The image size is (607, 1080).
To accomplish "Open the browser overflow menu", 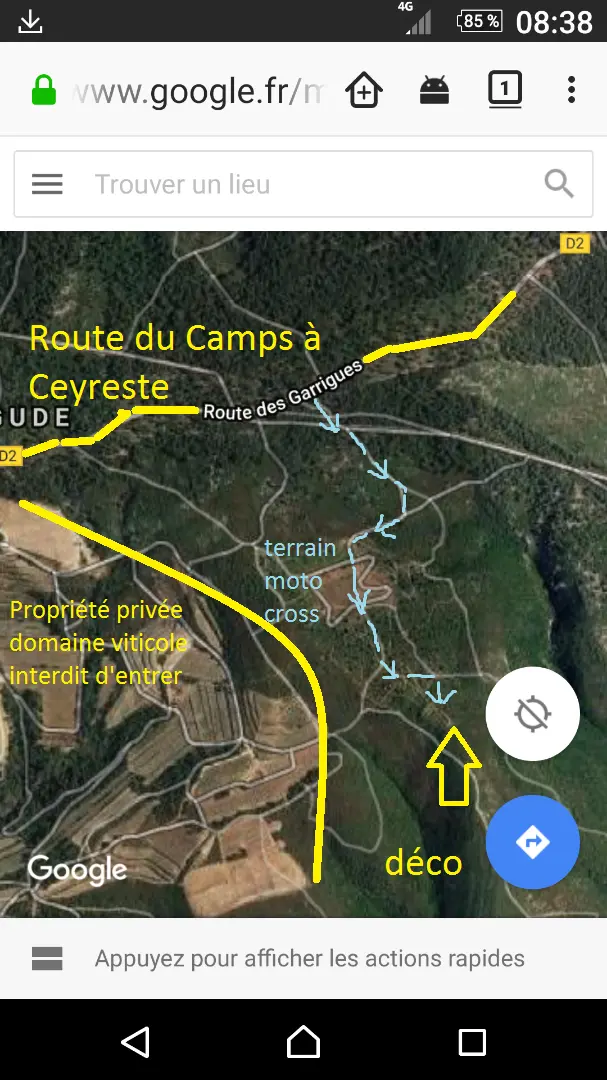I will coord(571,90).
